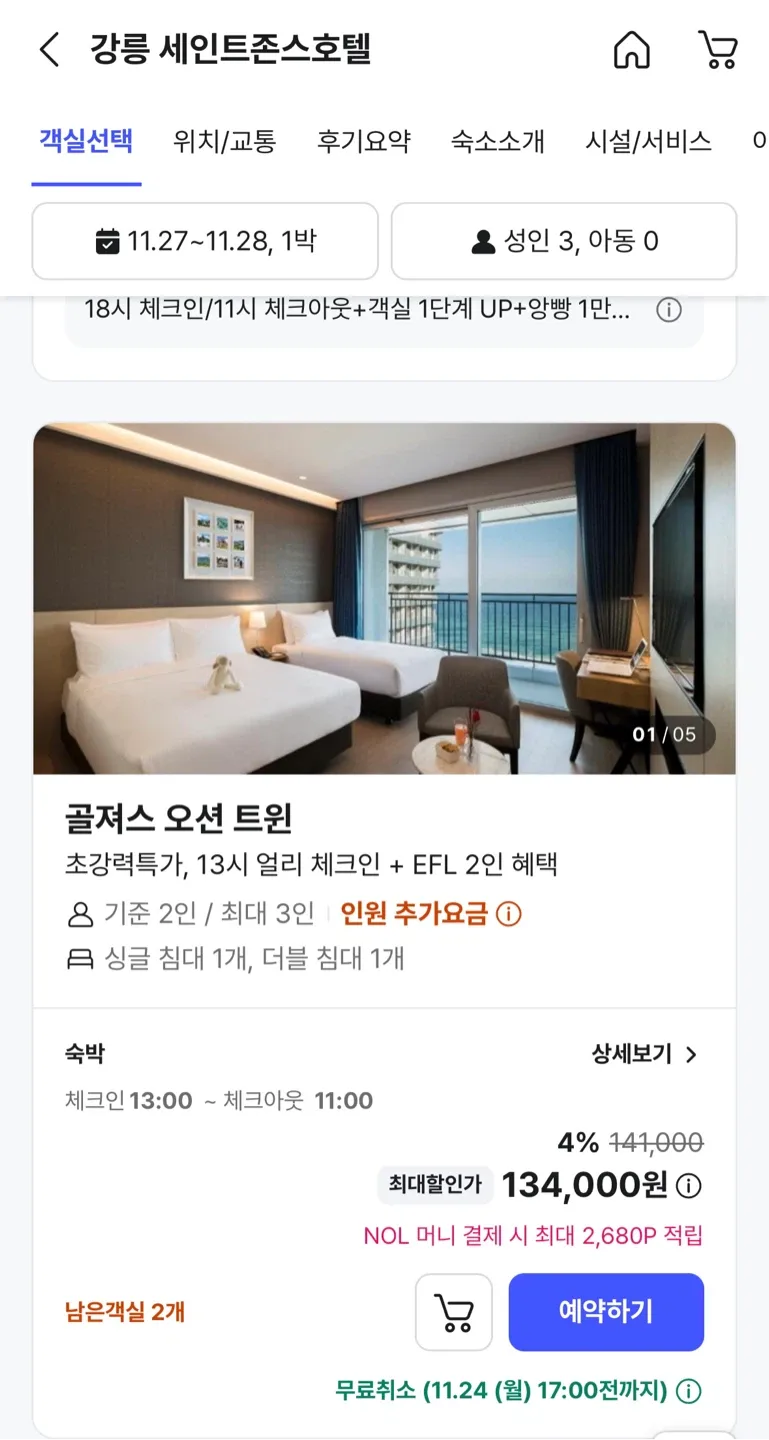
Task: Open the home icon in header
Action: pos(631,49)
